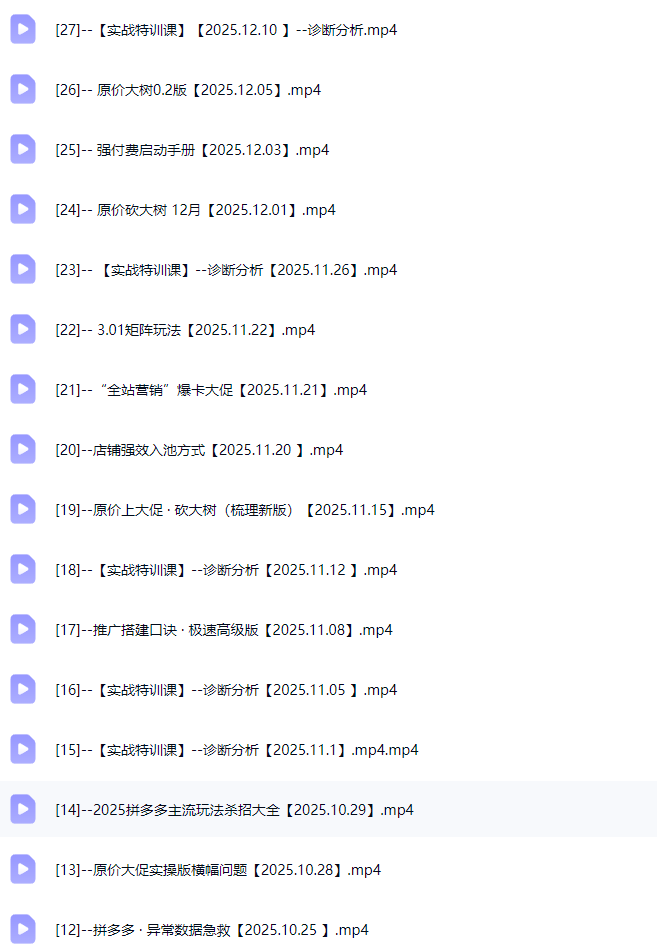This screenshot has width=657, height=949.
Task: Open video [16] 诊断分析 2025.11.05
Action: point(226,690)
